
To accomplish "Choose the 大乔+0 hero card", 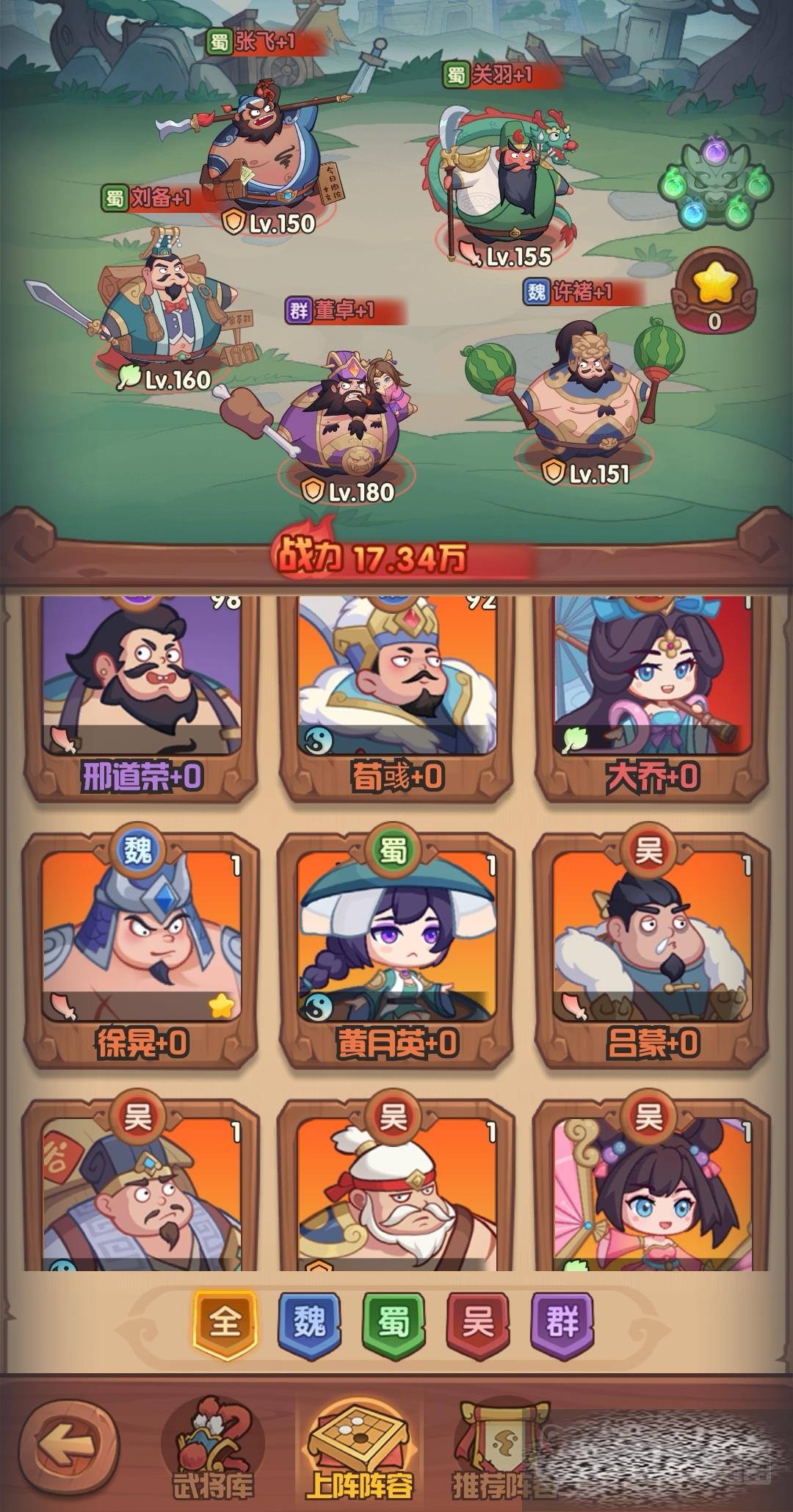I will pyautogui.click(x=652, y=690).
